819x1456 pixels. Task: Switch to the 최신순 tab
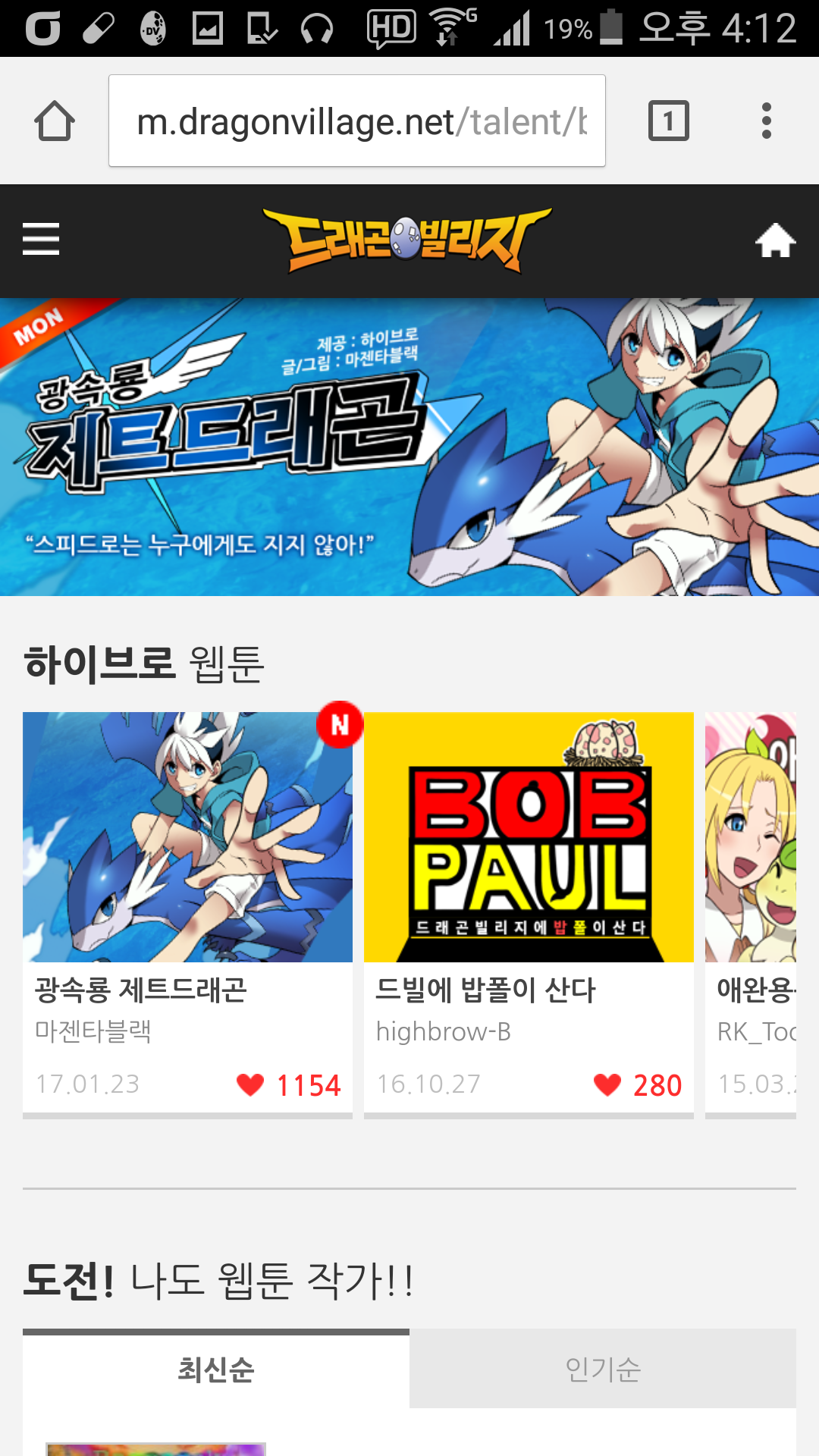click(x=216, y=1370)
